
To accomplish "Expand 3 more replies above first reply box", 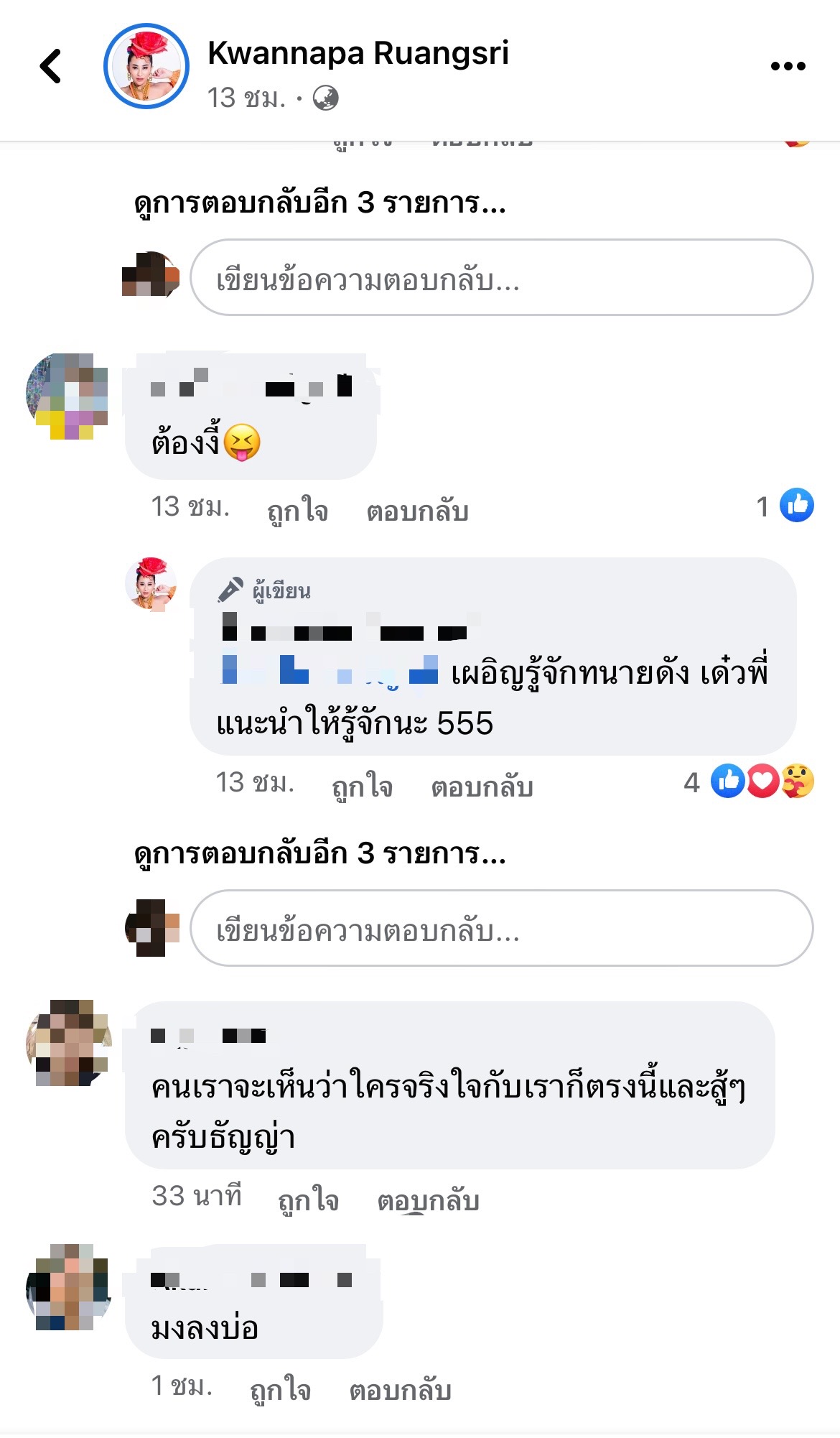I will [x=320, y=203].
